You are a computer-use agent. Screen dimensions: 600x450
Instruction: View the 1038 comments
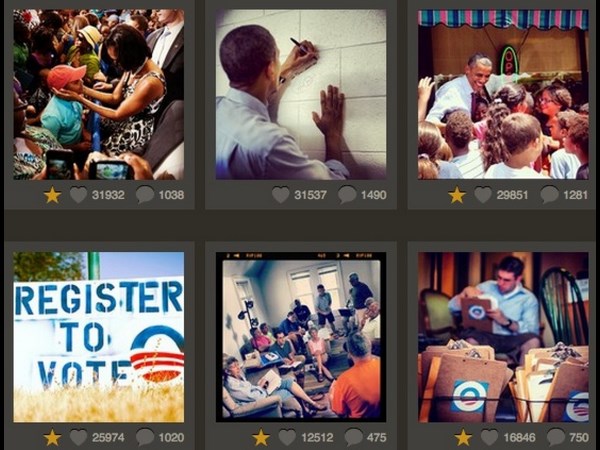click(x=145, y=195)
